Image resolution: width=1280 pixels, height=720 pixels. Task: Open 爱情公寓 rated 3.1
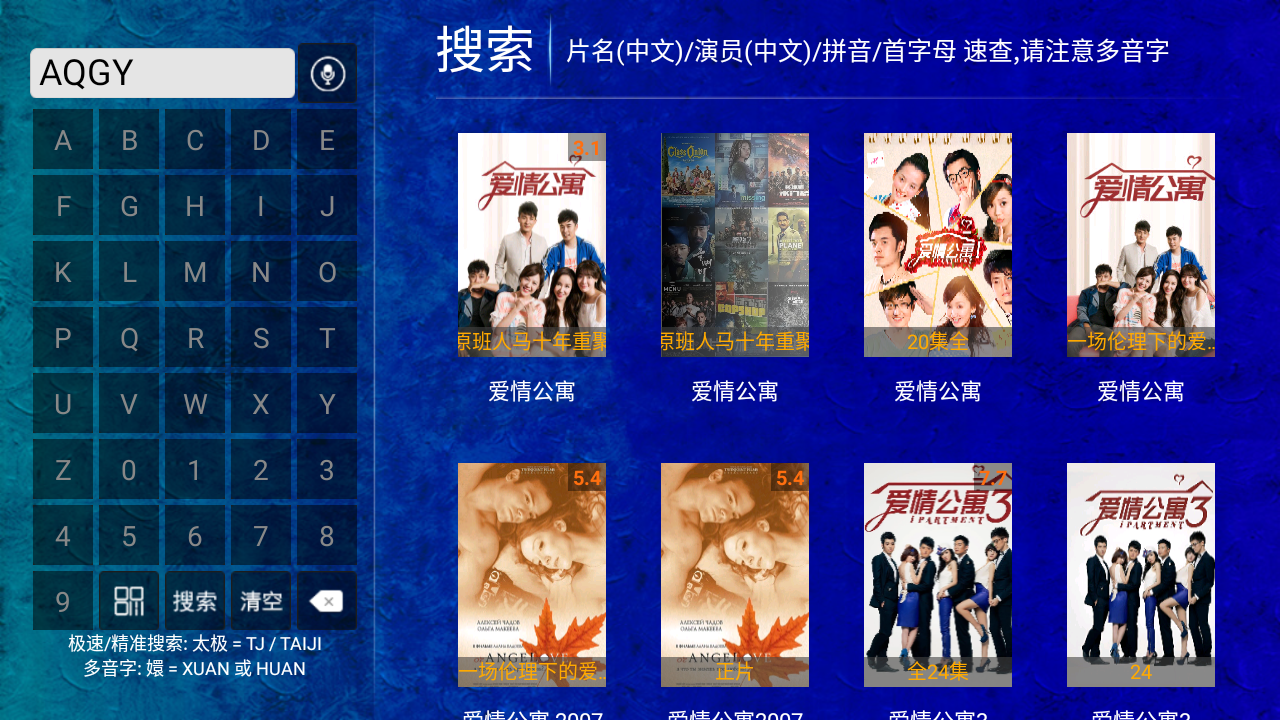click(x=532, y=245)
